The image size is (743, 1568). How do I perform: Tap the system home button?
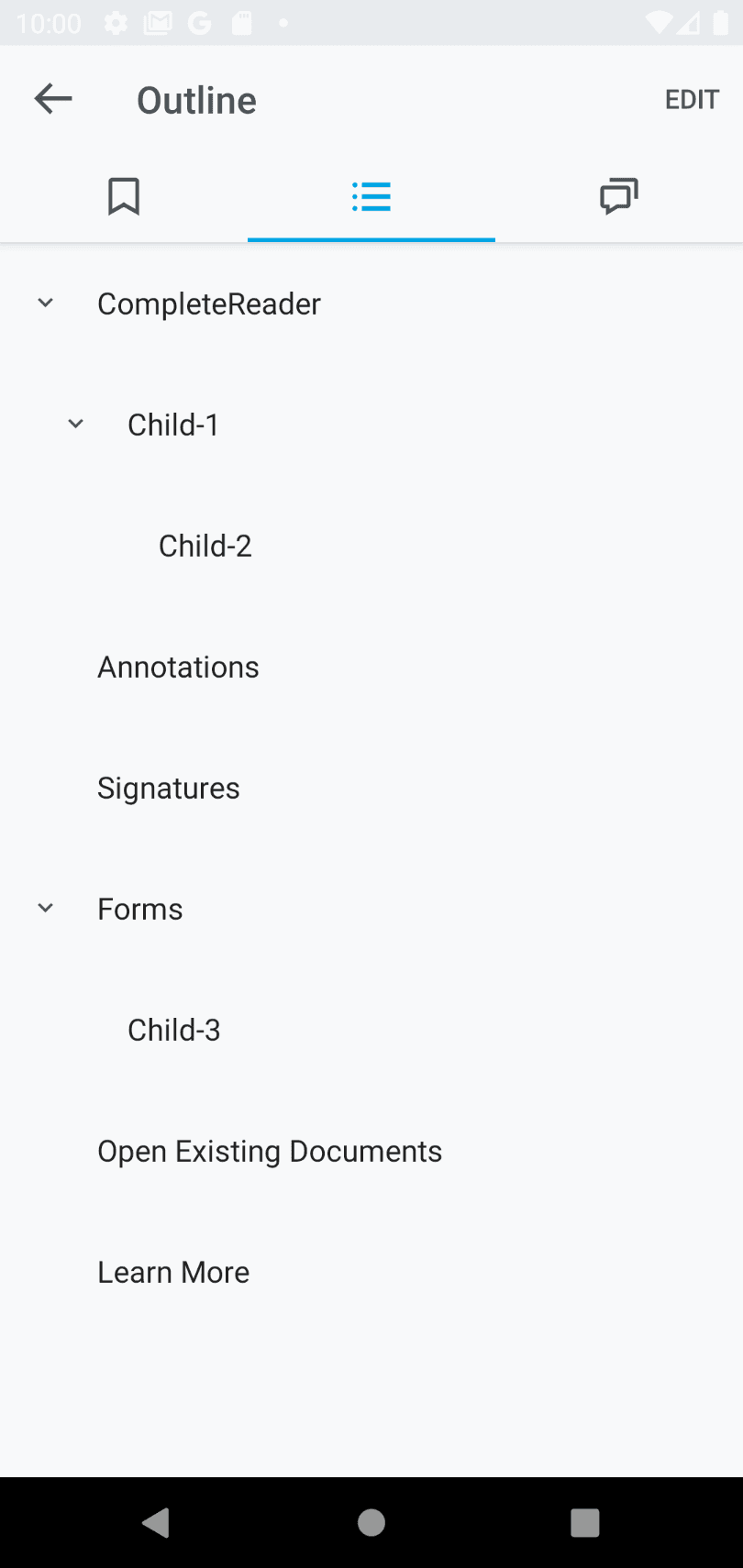pos(371,1522)
